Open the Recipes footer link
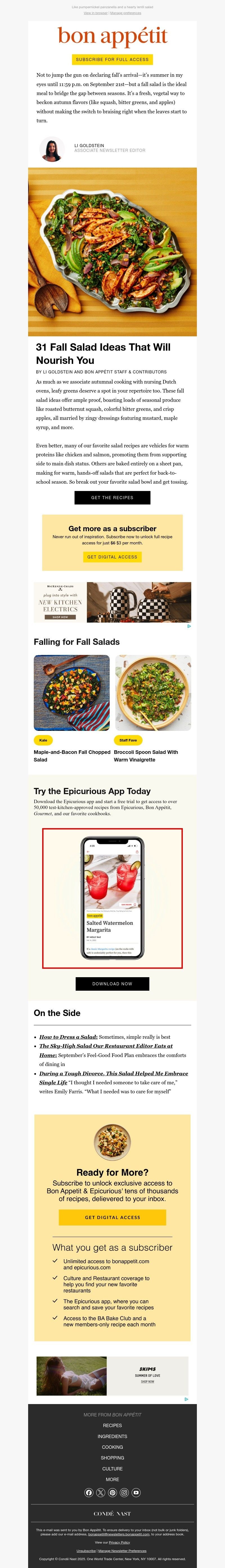The width and height of the screenshot is (225, 1568). click(112, 1425)
